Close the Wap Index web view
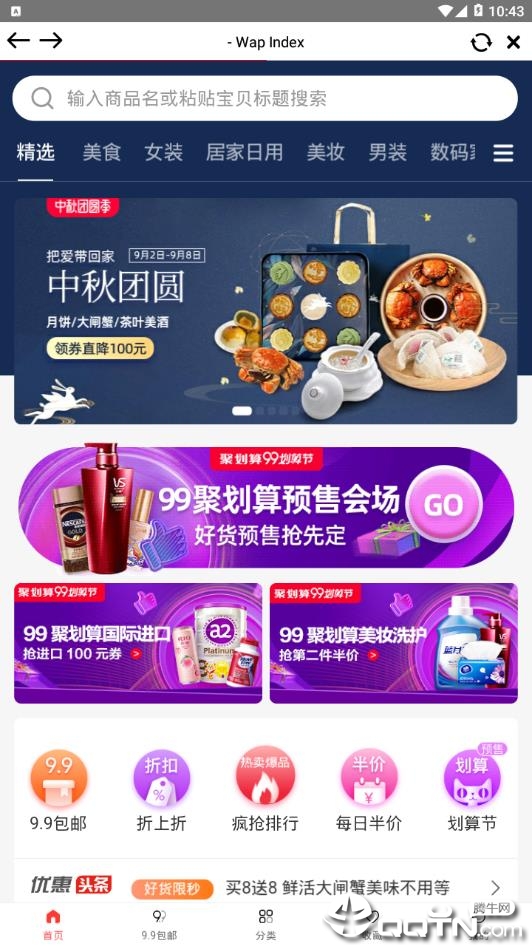532x946 pixels. (513, 42)
